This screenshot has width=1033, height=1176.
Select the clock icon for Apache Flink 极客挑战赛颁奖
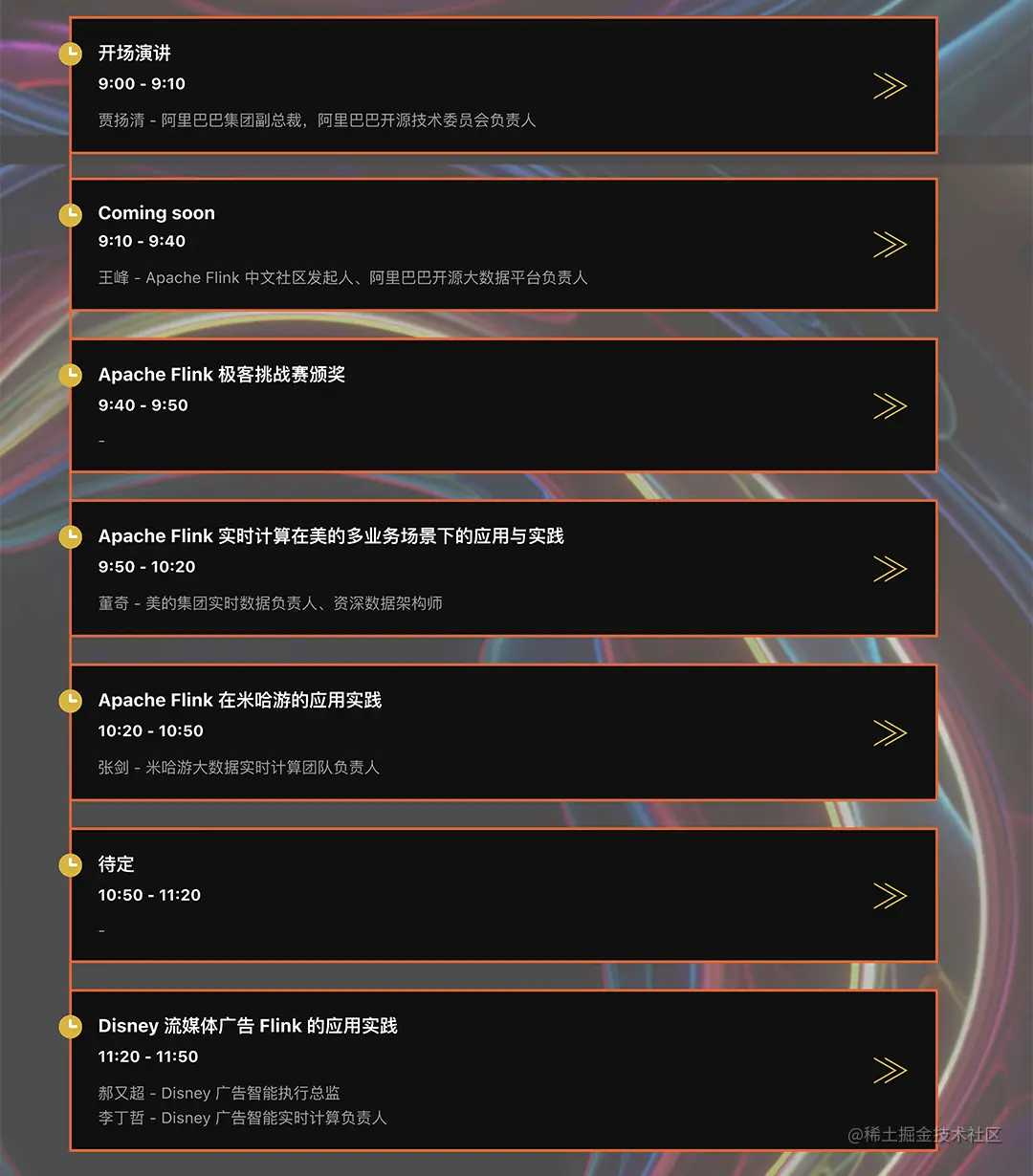[x=71, y=375]
